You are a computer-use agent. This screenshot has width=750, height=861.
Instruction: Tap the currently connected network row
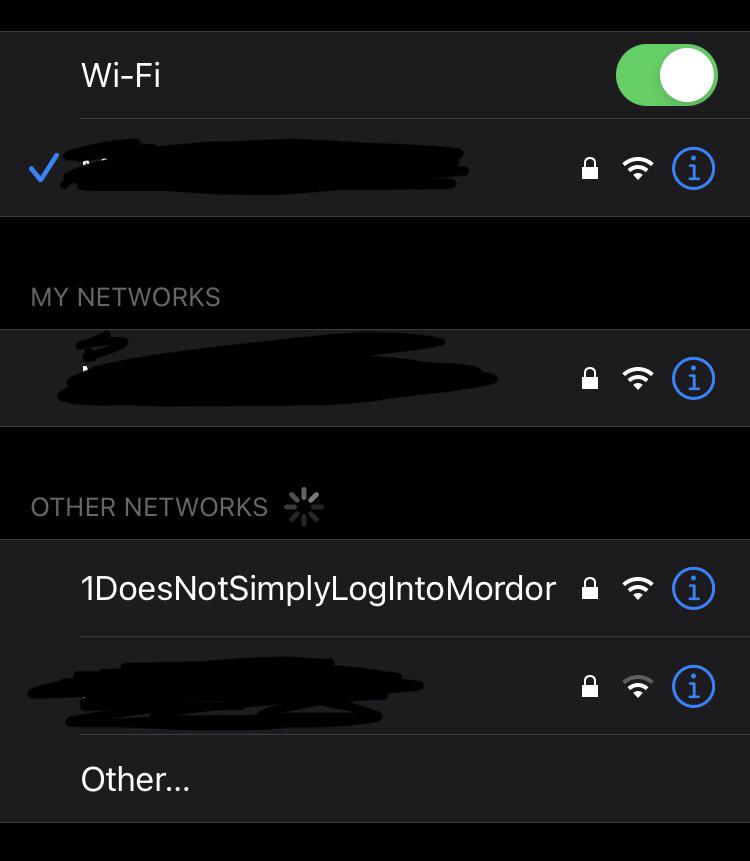coord(280,168)
